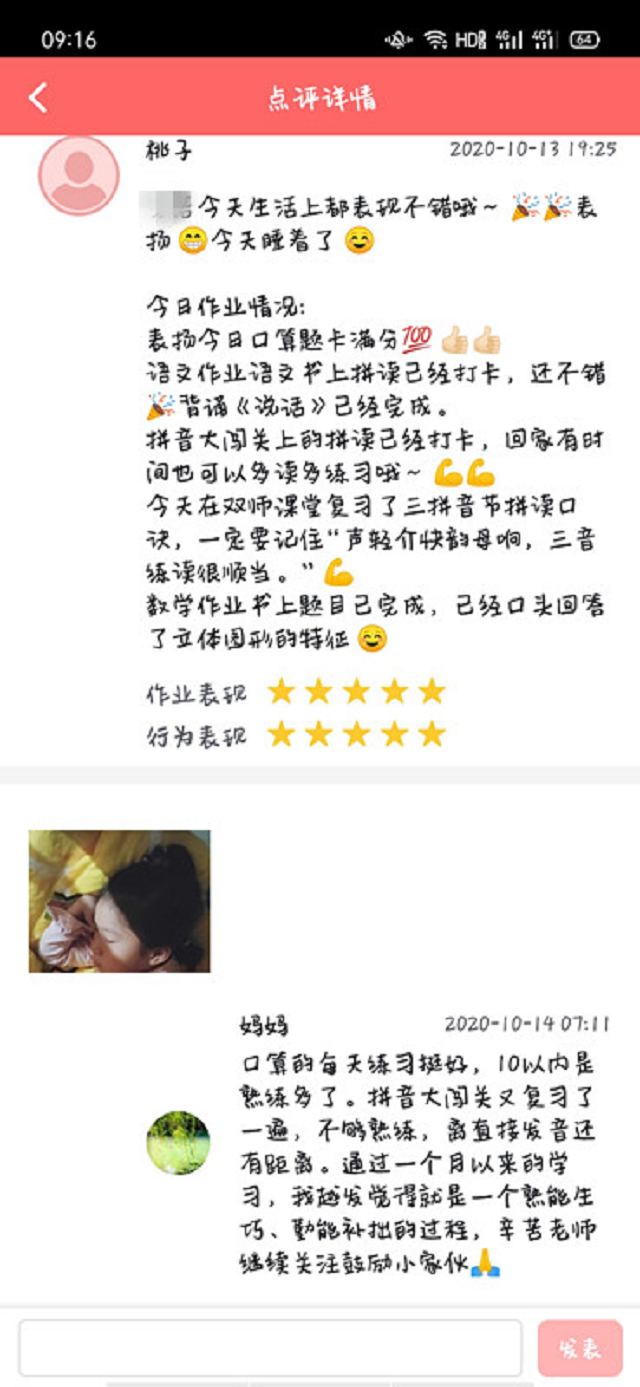Open 妈妈's avatar picture

pyautogui.click(x=178, y=1142)
